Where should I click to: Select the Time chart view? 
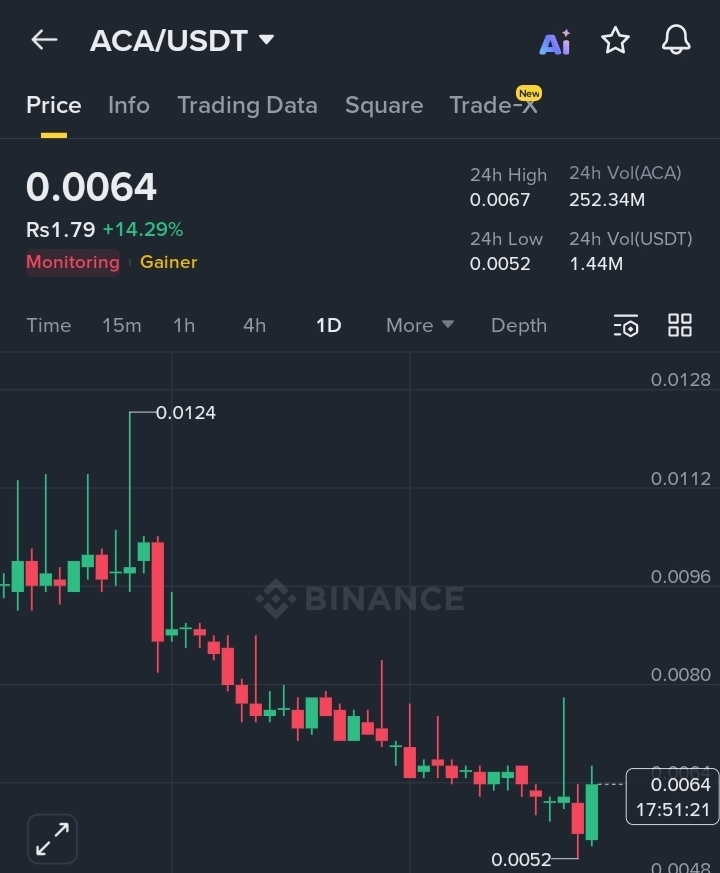[49, 325]
